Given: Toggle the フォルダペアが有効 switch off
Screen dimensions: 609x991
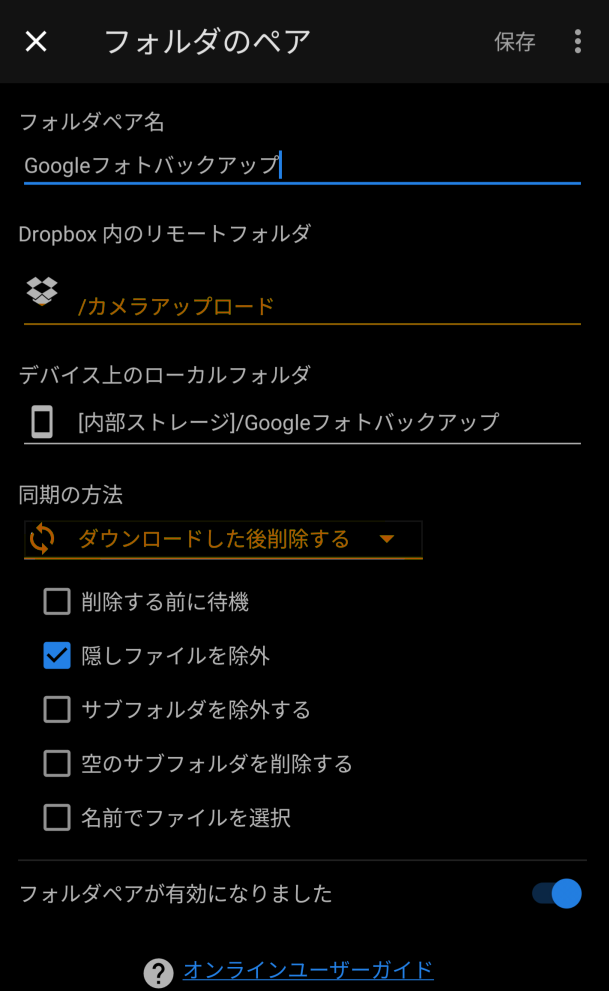Looking at the screenshot, I should click(x=557, y=893).
